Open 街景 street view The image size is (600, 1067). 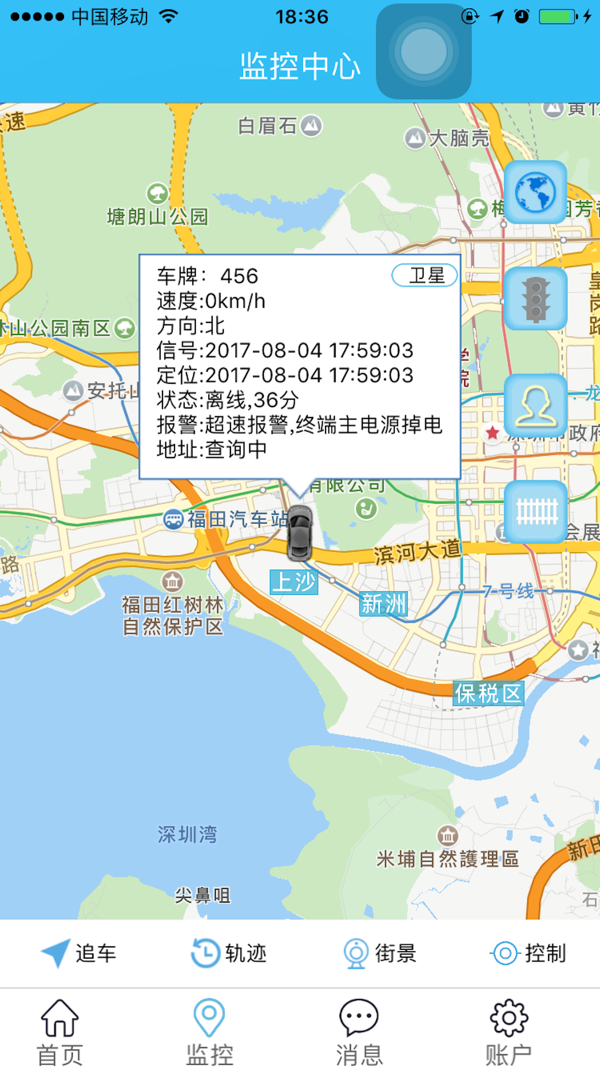(x=380, y=953)
